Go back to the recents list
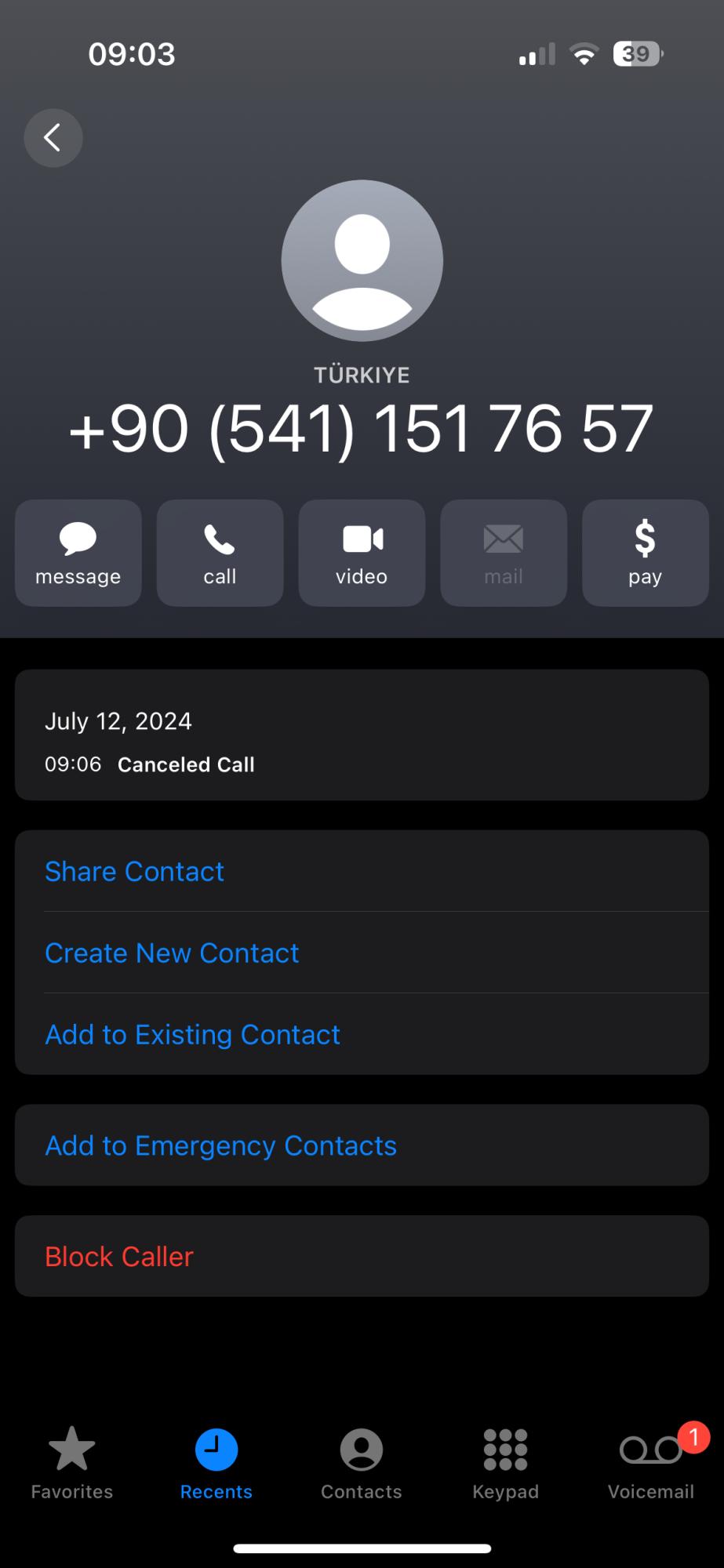The height and width of the screenshot is (1568, 724). (53, 138)
